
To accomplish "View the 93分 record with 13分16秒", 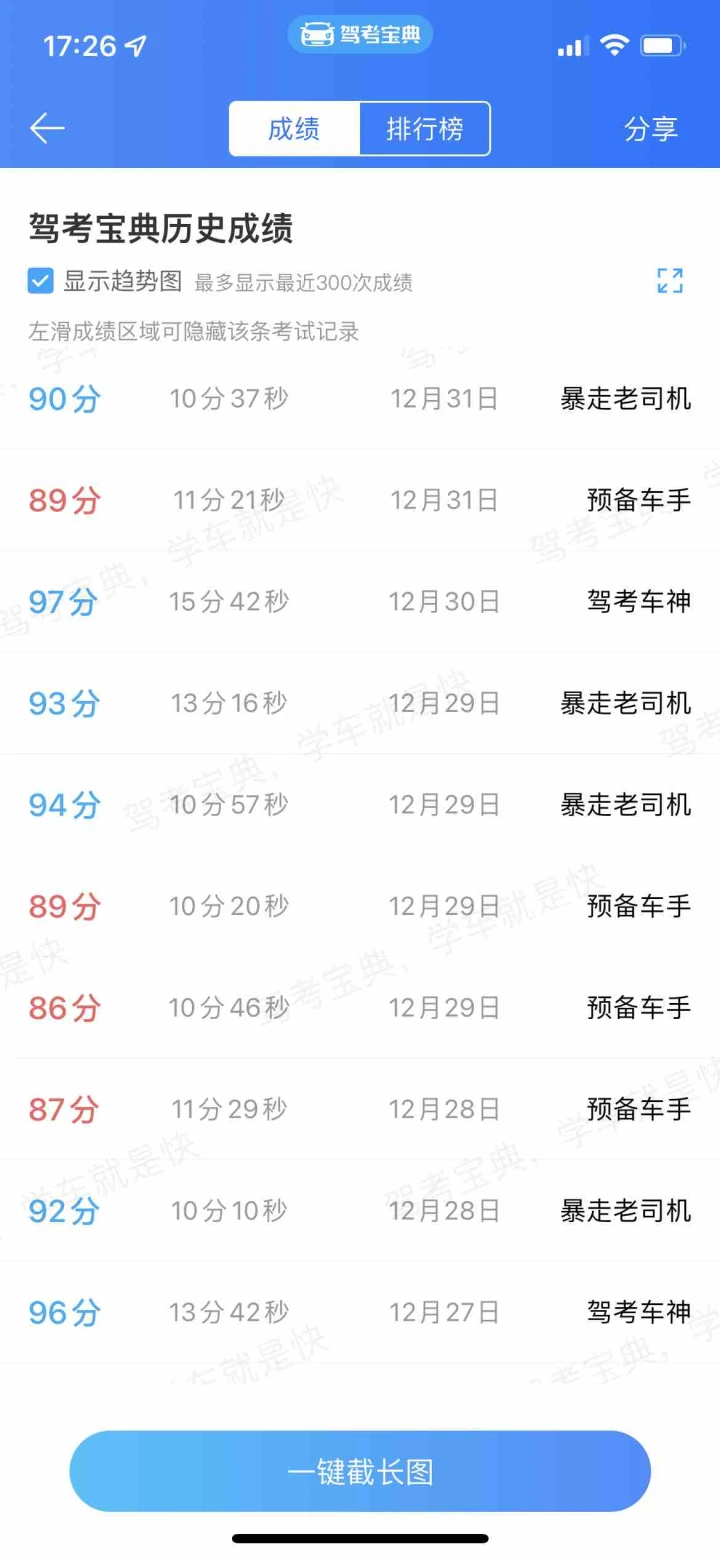I will pos(360,704).
